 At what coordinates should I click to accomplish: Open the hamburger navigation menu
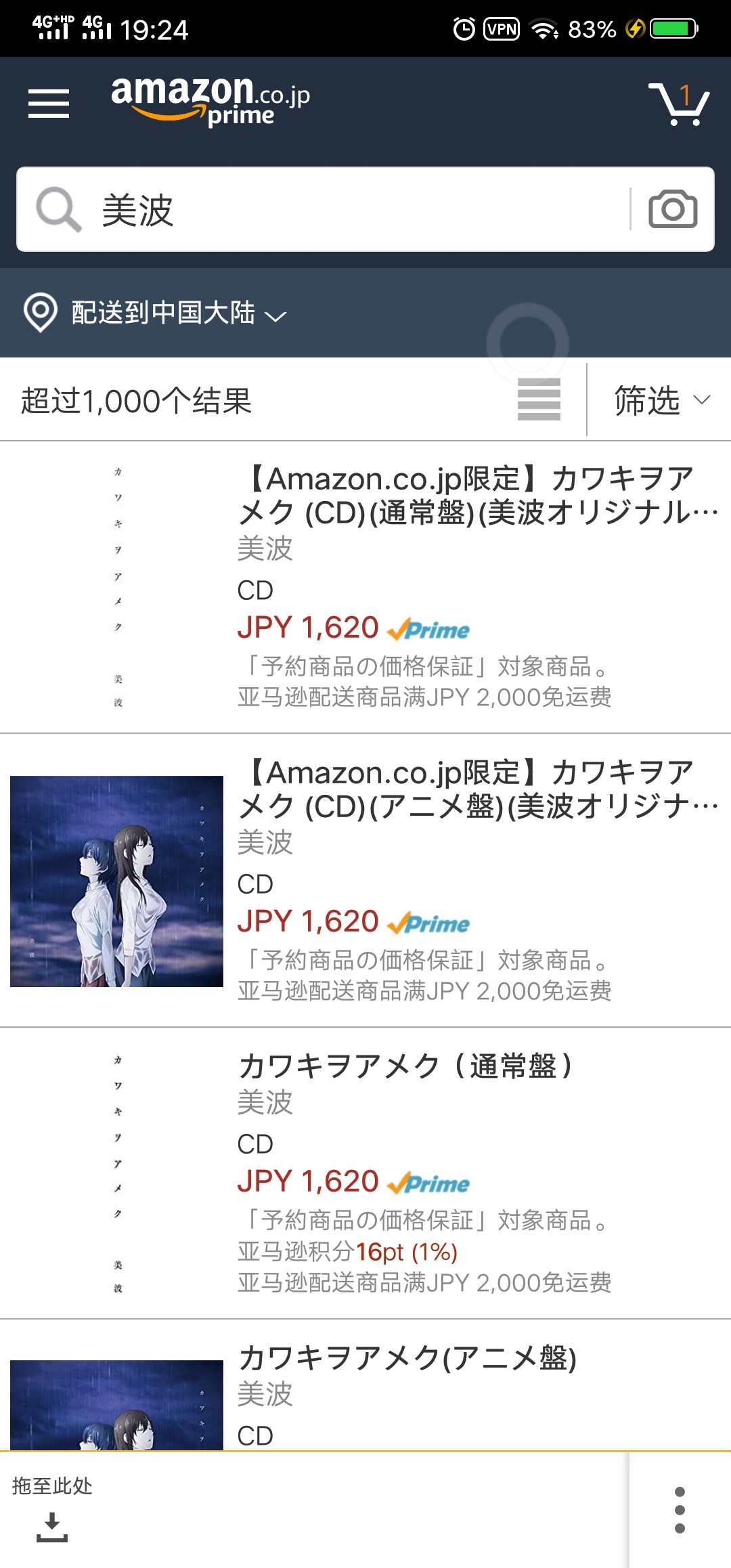pyautogui.click(x=49, y=104)
